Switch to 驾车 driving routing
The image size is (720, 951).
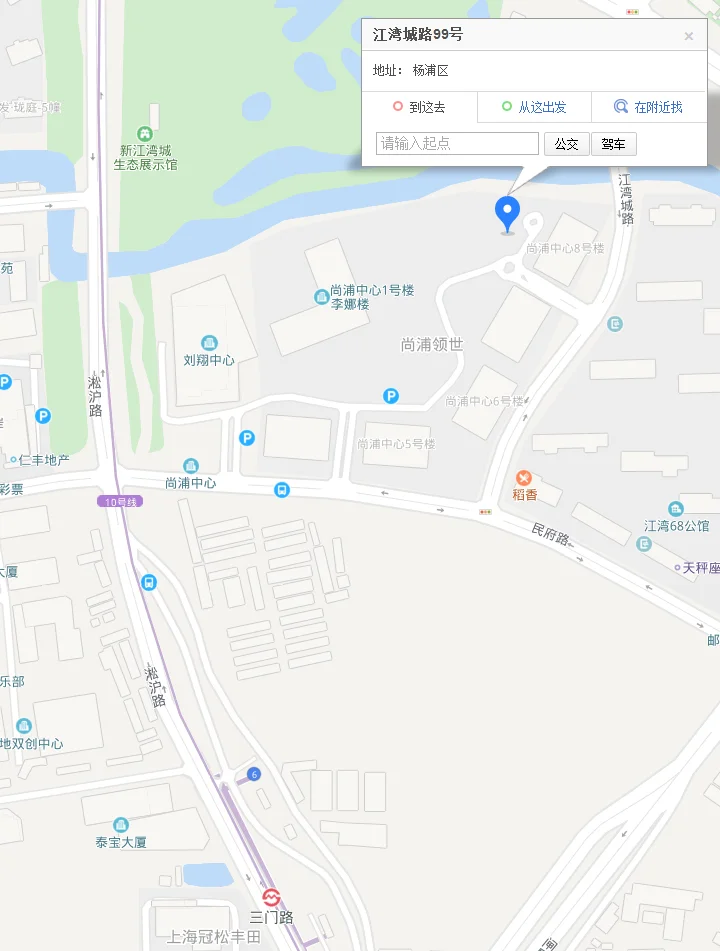[x=613, y=144]
